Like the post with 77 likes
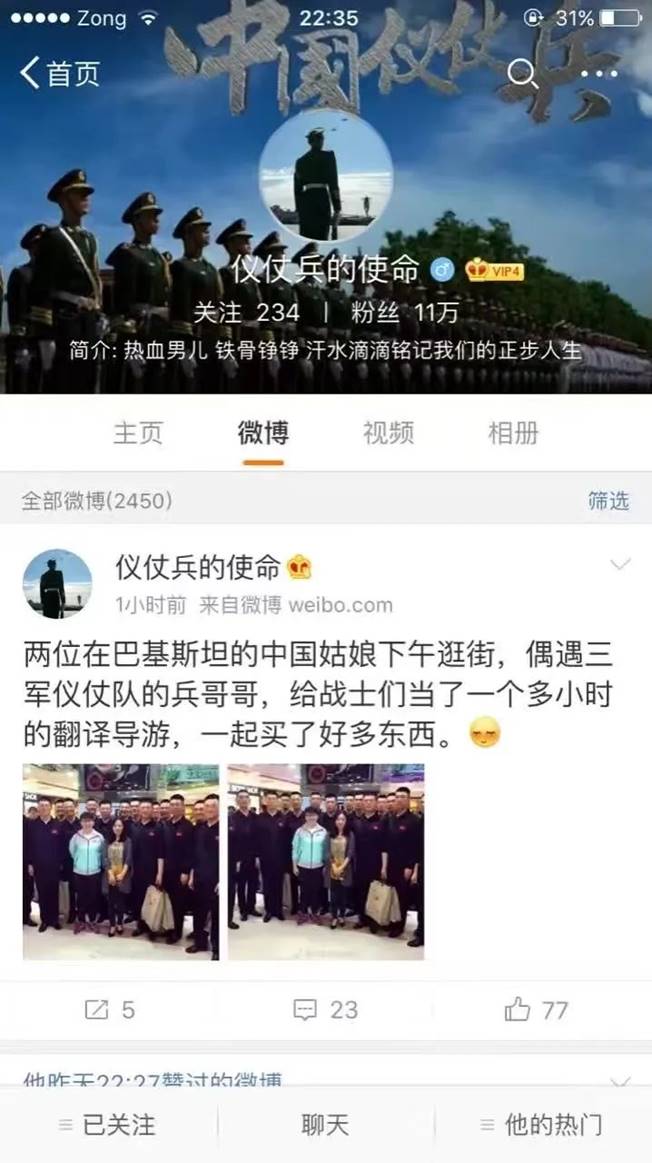The height and width of the screenshot is (1163, 652). point(537,1010)
